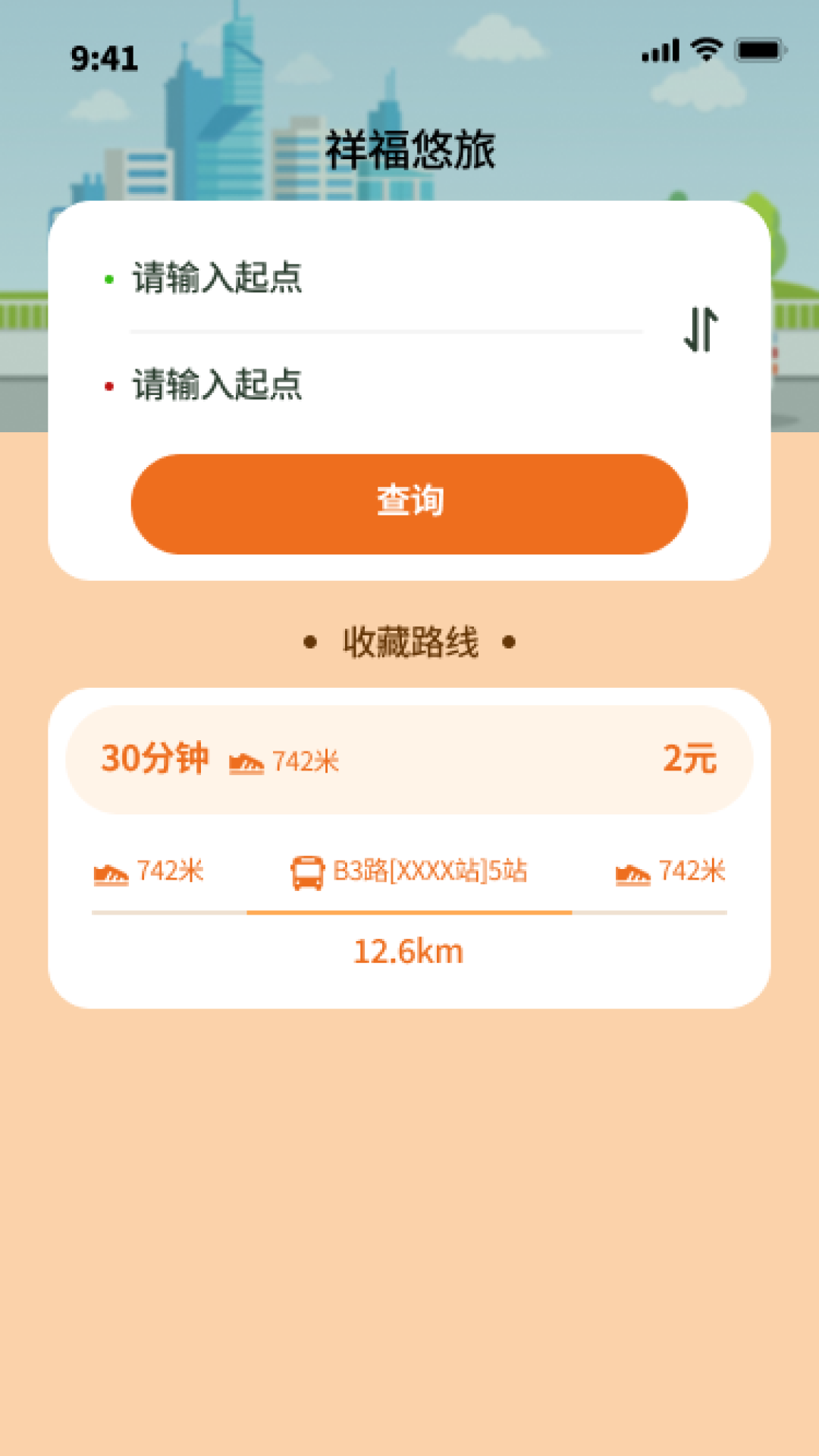Click the orange route progress bar under B3路
The height and width of the screenshot is (1456, 819).
point(409,914)
